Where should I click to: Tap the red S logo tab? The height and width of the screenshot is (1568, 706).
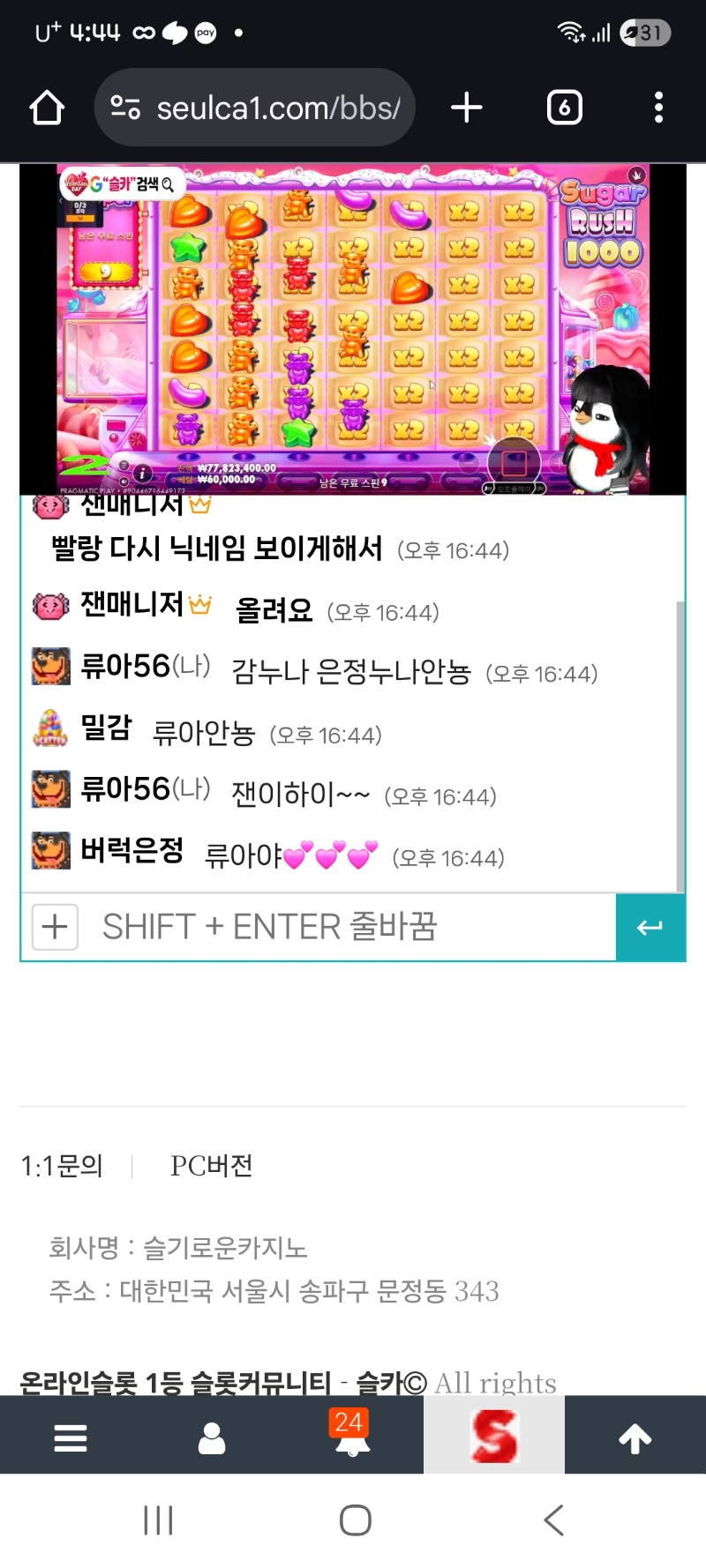(x=494, y=1436)
